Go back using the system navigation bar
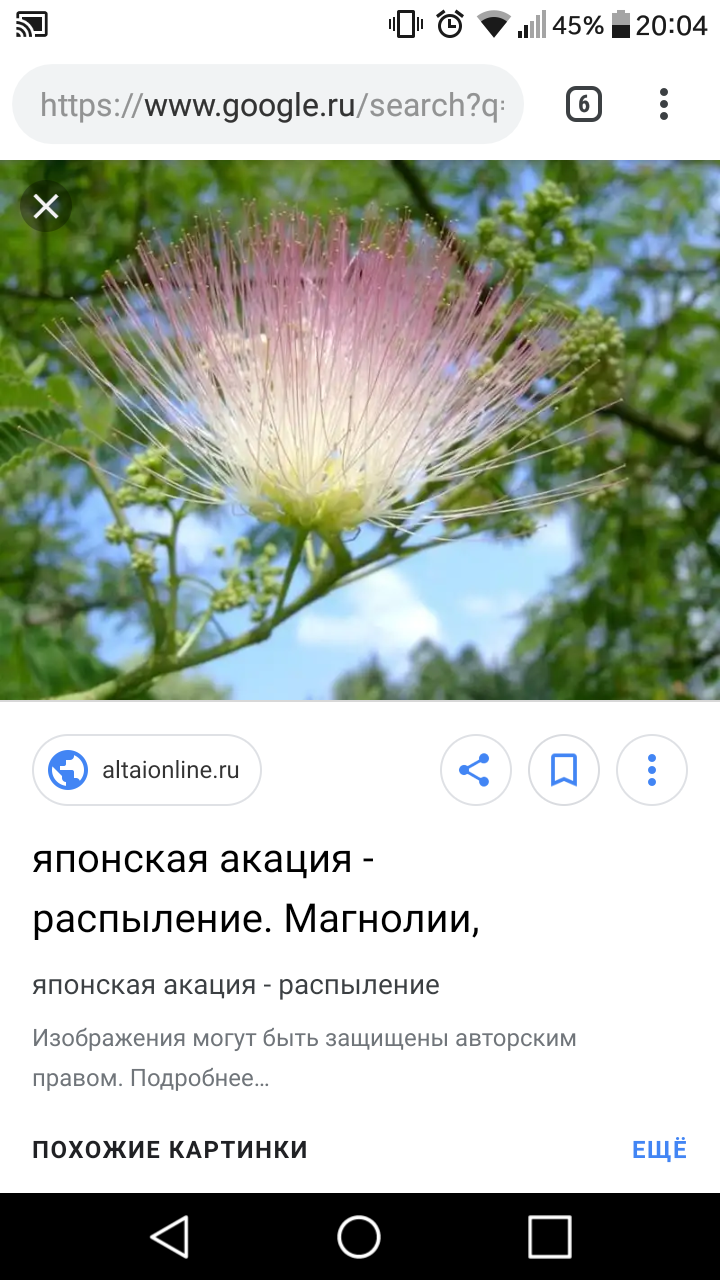Viewport: 720px width, 1280px height. click(x=170, y=1236)
